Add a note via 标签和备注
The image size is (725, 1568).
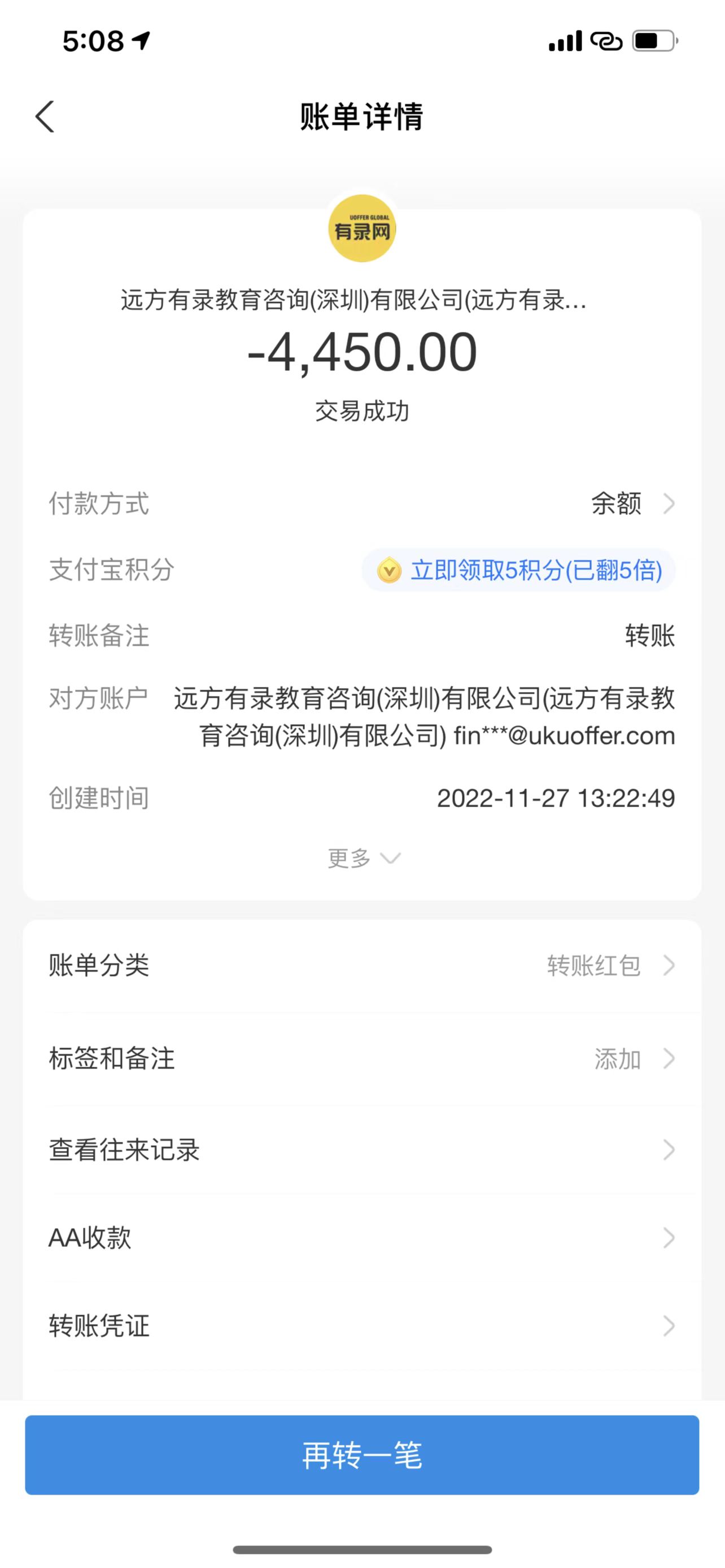pyautogui.click(x=361, y=1058)
